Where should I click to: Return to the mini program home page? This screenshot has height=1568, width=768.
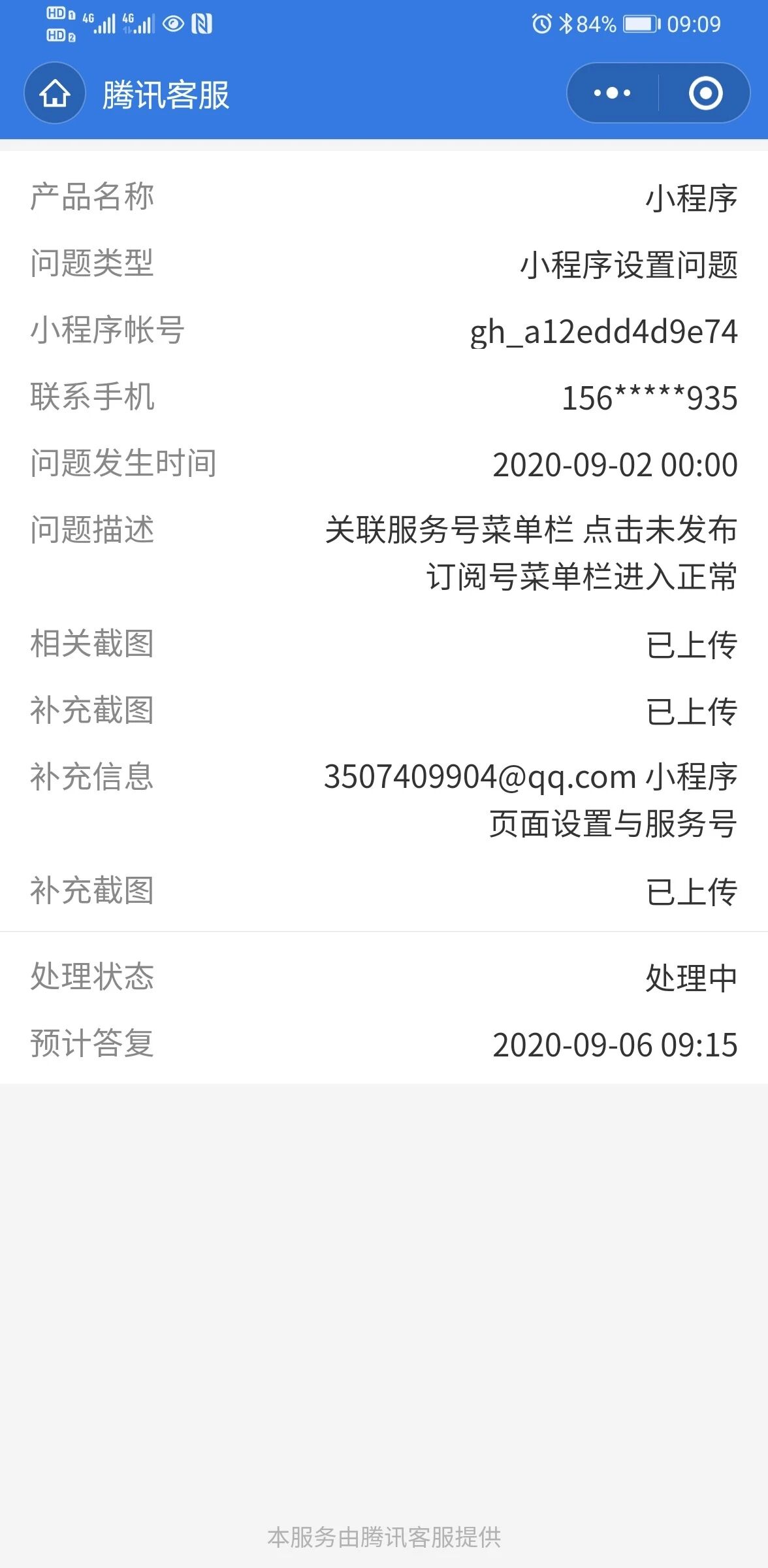55,93
